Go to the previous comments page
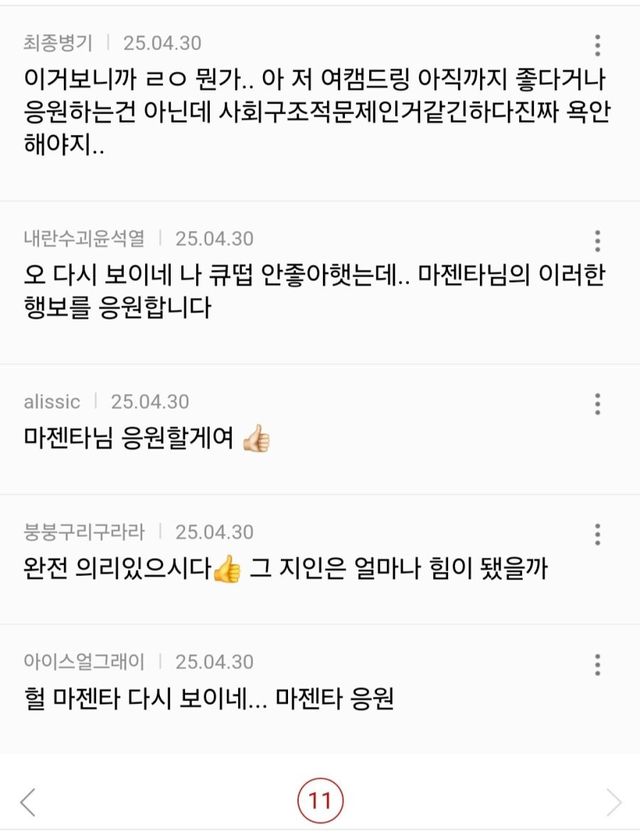The image size is (640, 839). pyautogui.click(x=27, y=801)
